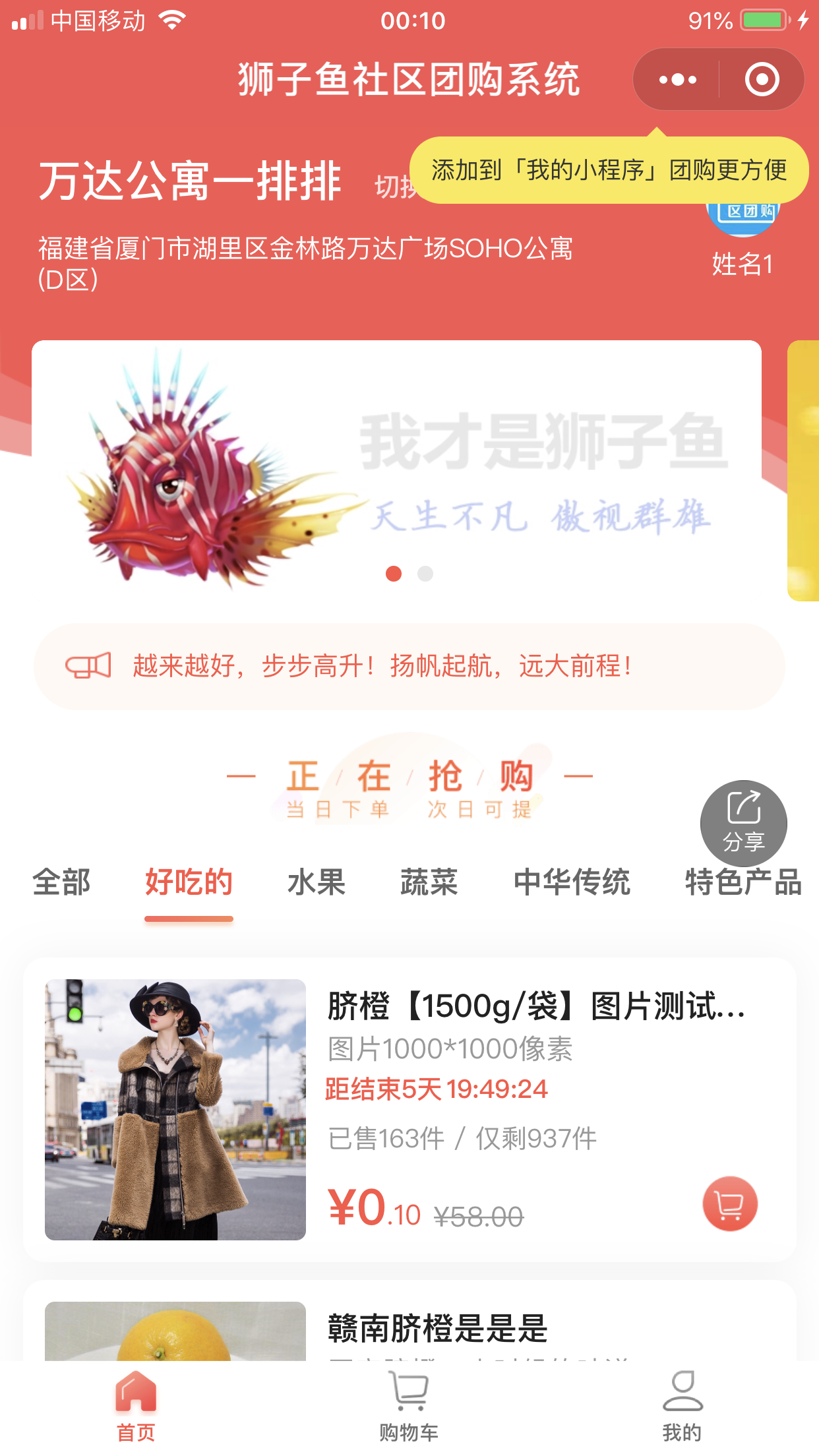The width and height of the screenshot is (819, 1456).
Task: Open the 脐橙【1500g/袋】 product card
Action: click(514, 1055)
